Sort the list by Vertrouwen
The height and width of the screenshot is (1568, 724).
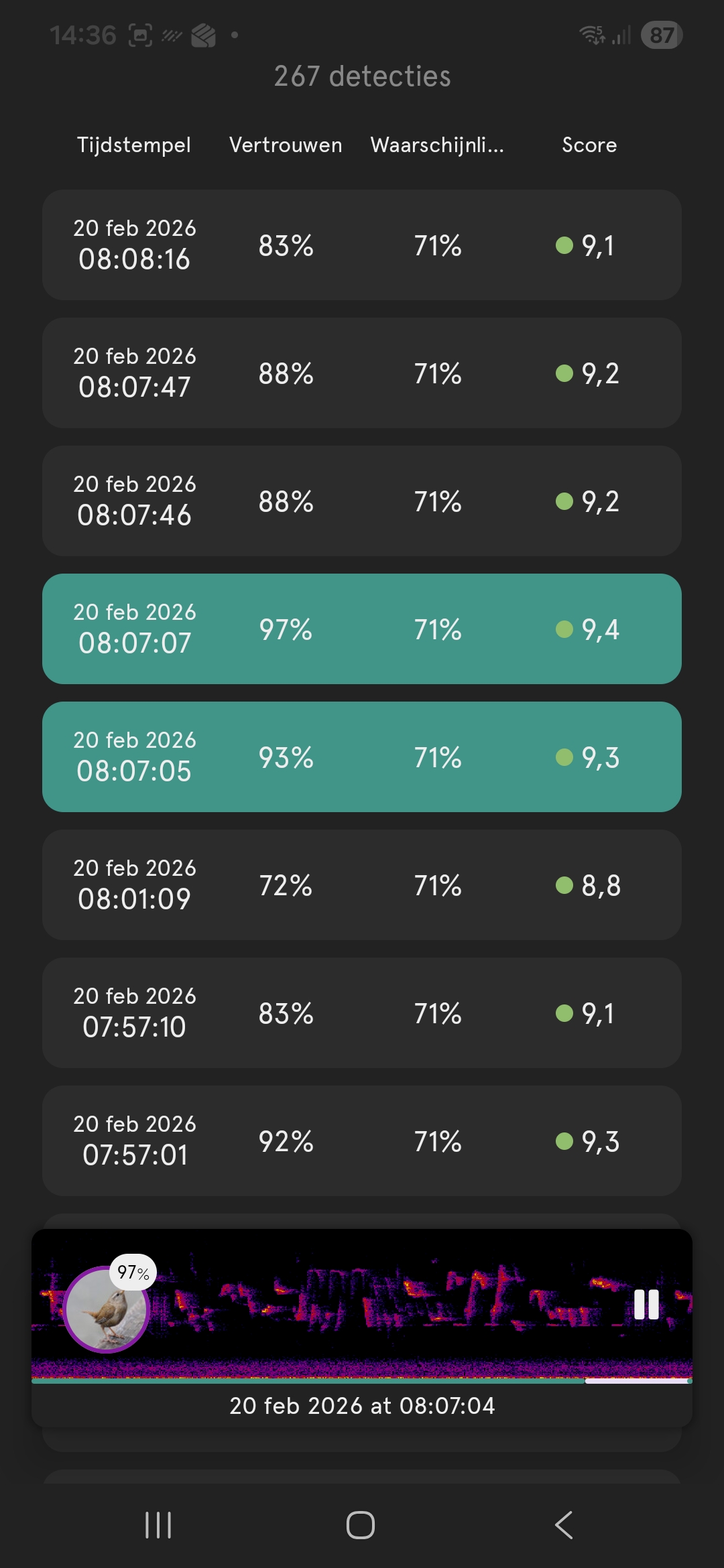click(286, 145)
